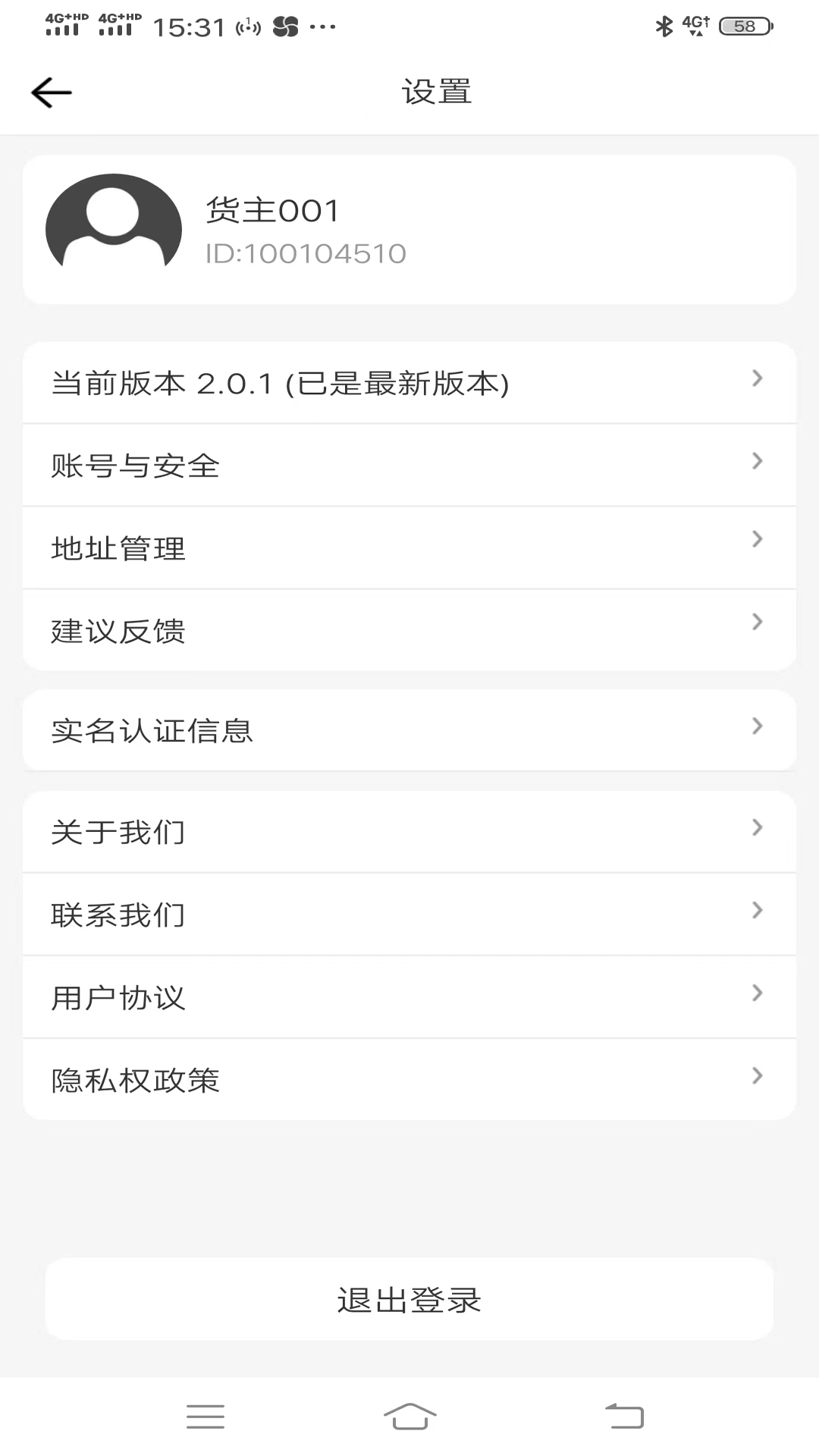The width and height of the screenshot is (819, 1456).
Task: Tap the Android back navigation button
Action: (x=623, y=1415)
